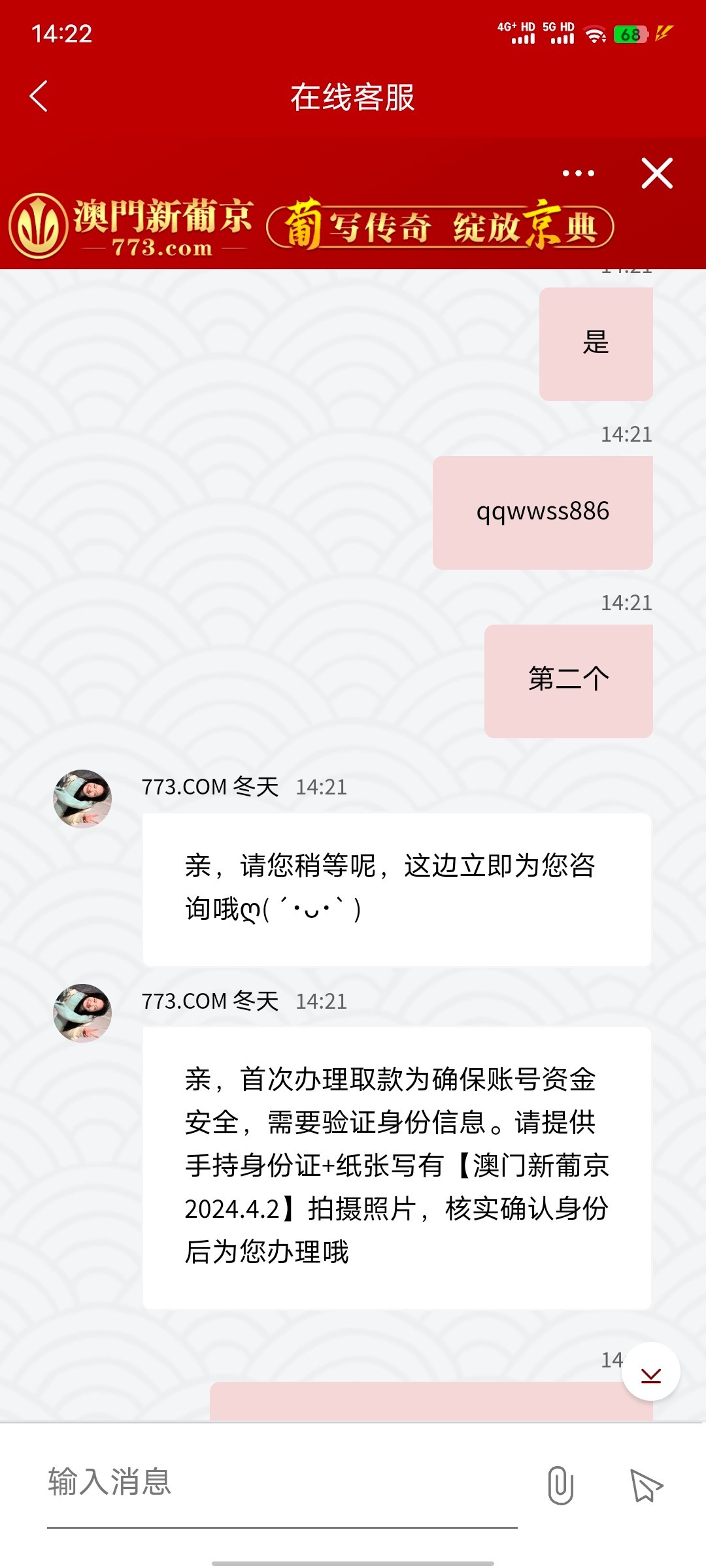Image resolution: width=706 pixels, height=1568 pixels.
Task: Close the customer service chat window
Action: click(x=657, y=173)
